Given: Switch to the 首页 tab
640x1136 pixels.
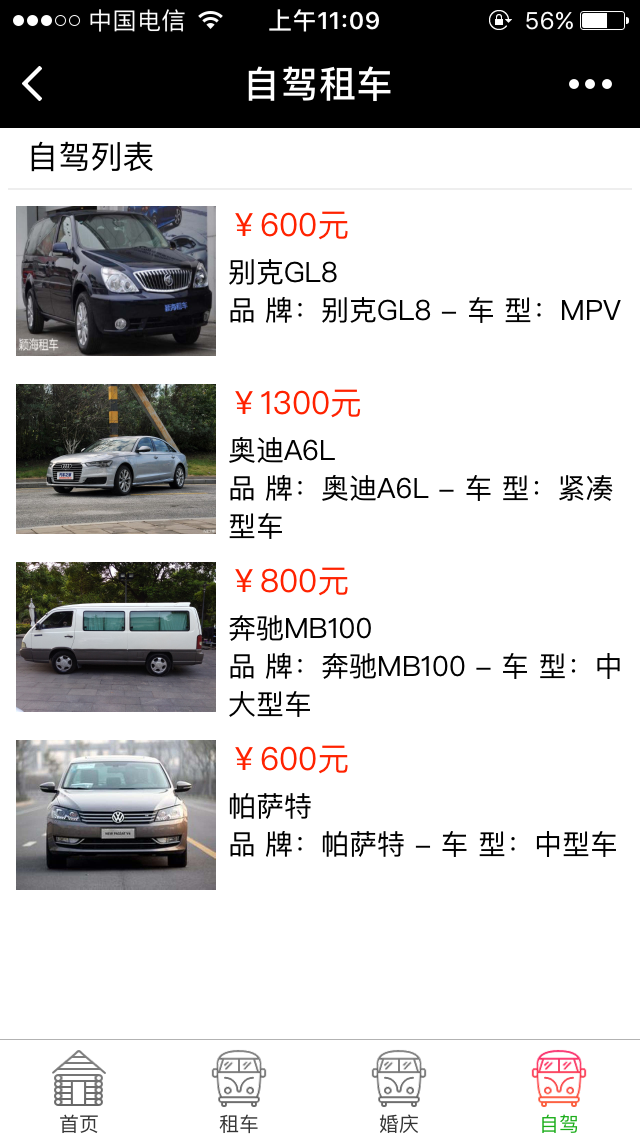Looking at the screenshot, I should 79,1091.
